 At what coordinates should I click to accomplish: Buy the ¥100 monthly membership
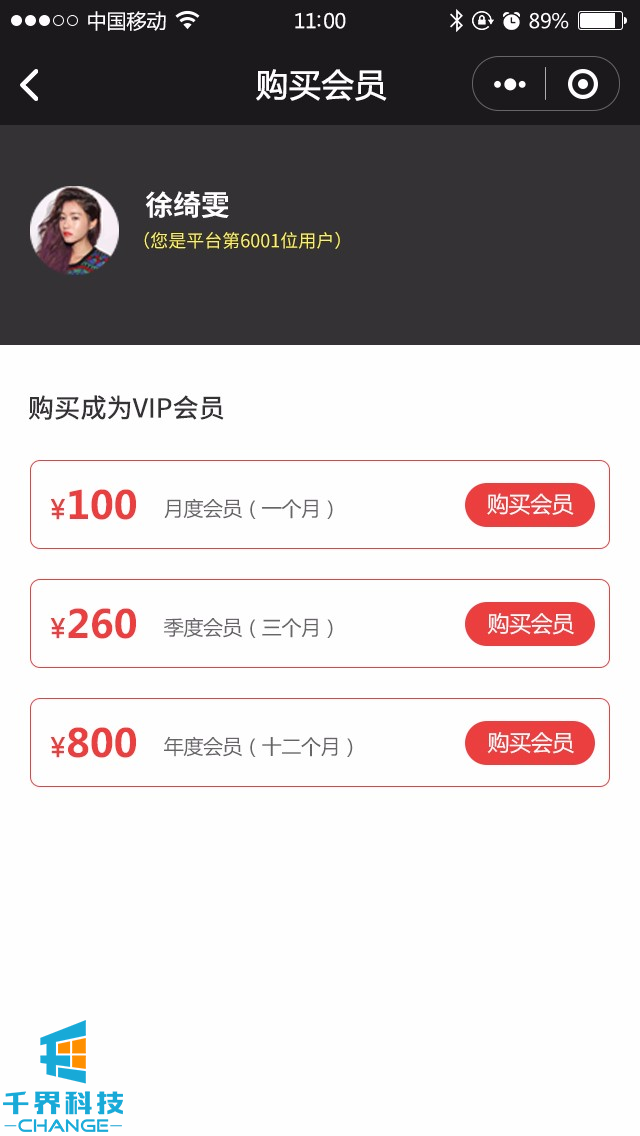pyautogui.click(x=529, y=505)
